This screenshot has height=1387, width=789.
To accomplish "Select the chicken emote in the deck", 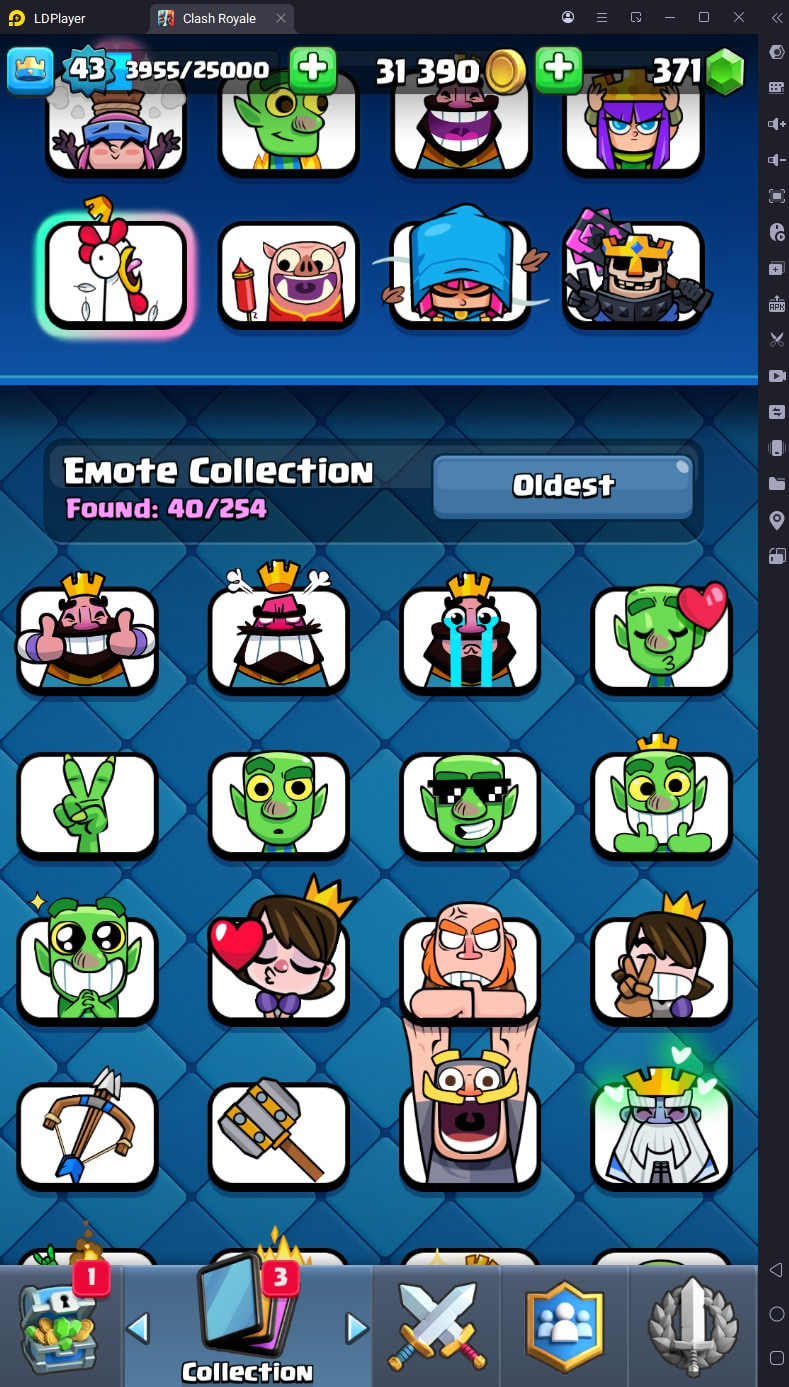I will point(116,273).
